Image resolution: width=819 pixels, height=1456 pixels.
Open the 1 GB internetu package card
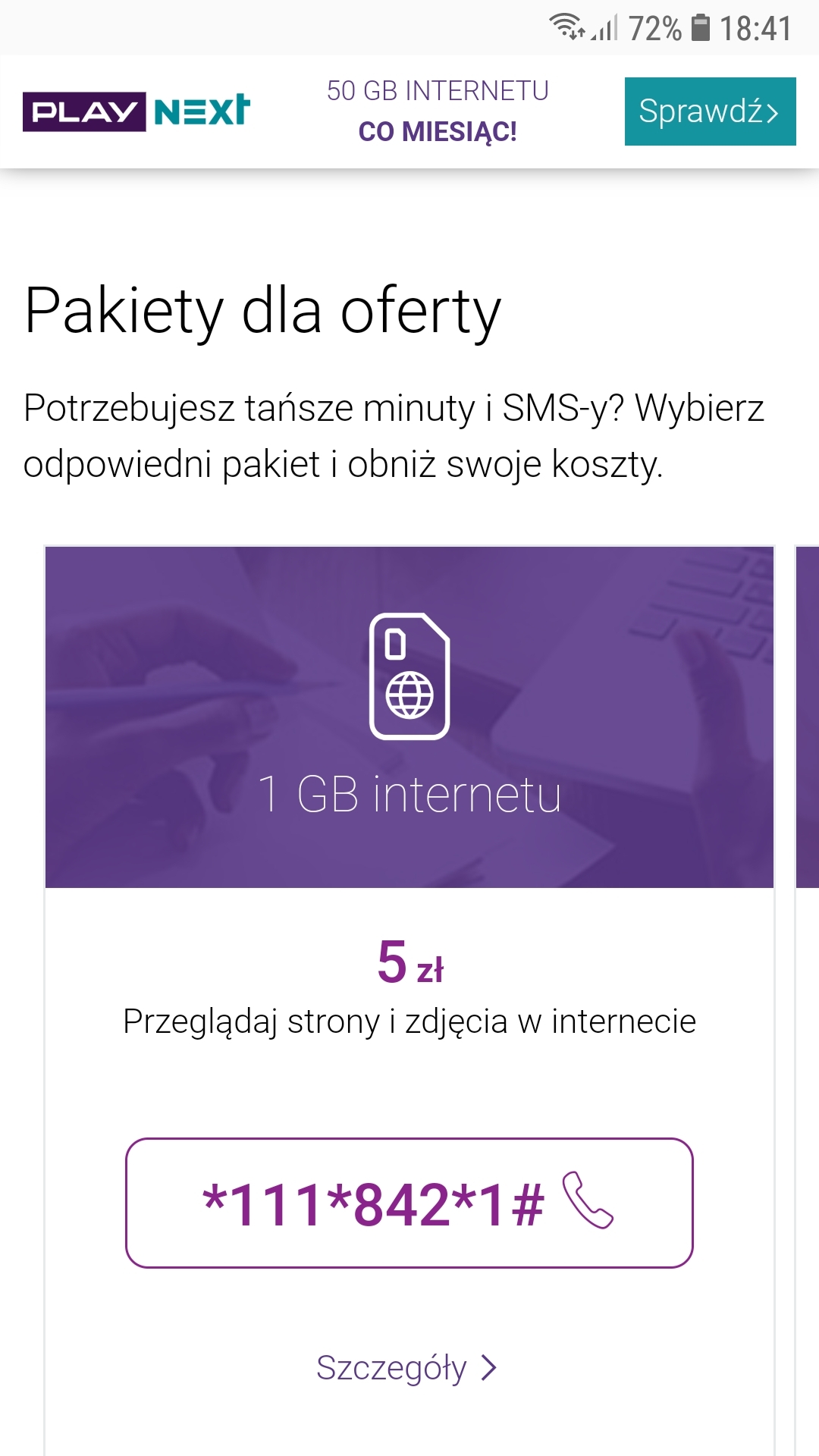(409, 717)
